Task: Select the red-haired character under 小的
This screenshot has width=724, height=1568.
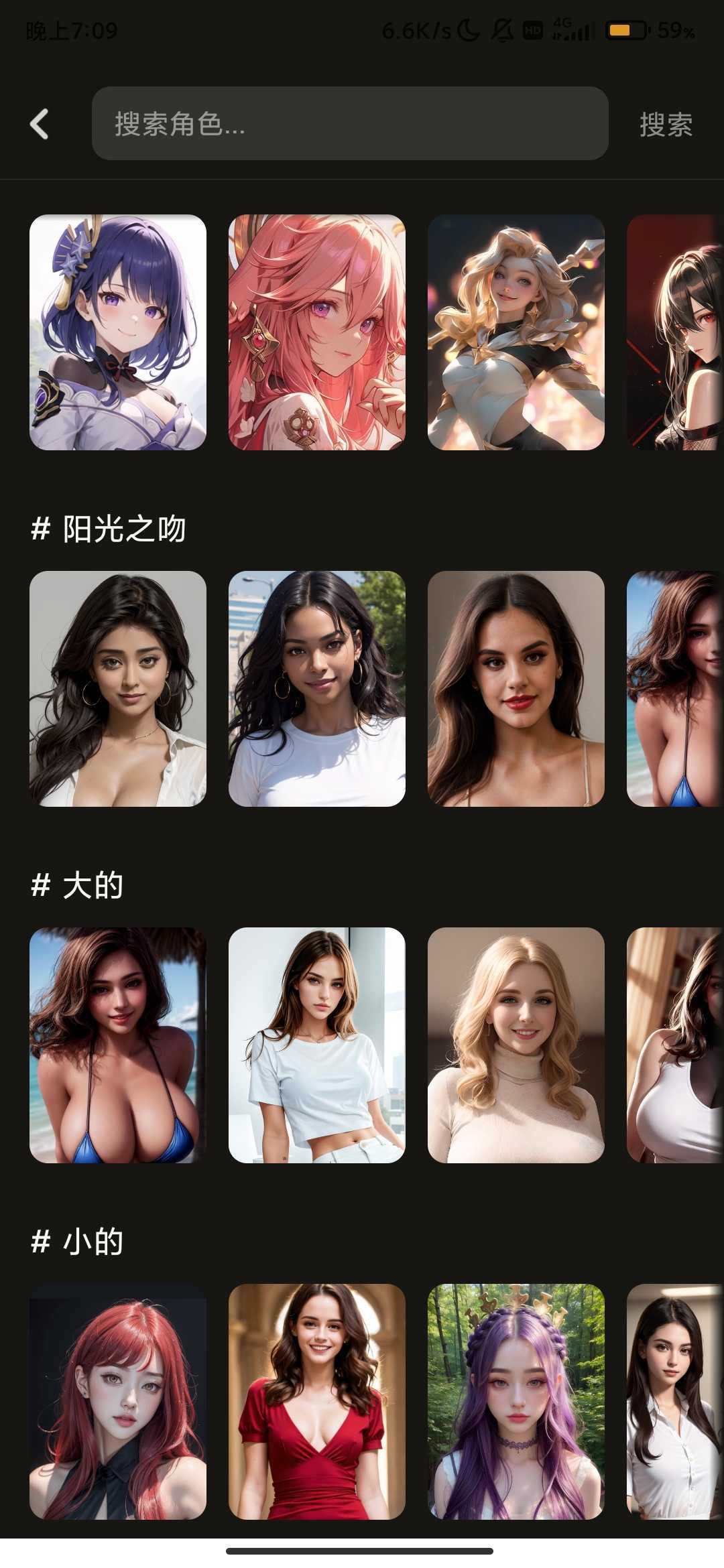Action: (x=118, y=1402)
